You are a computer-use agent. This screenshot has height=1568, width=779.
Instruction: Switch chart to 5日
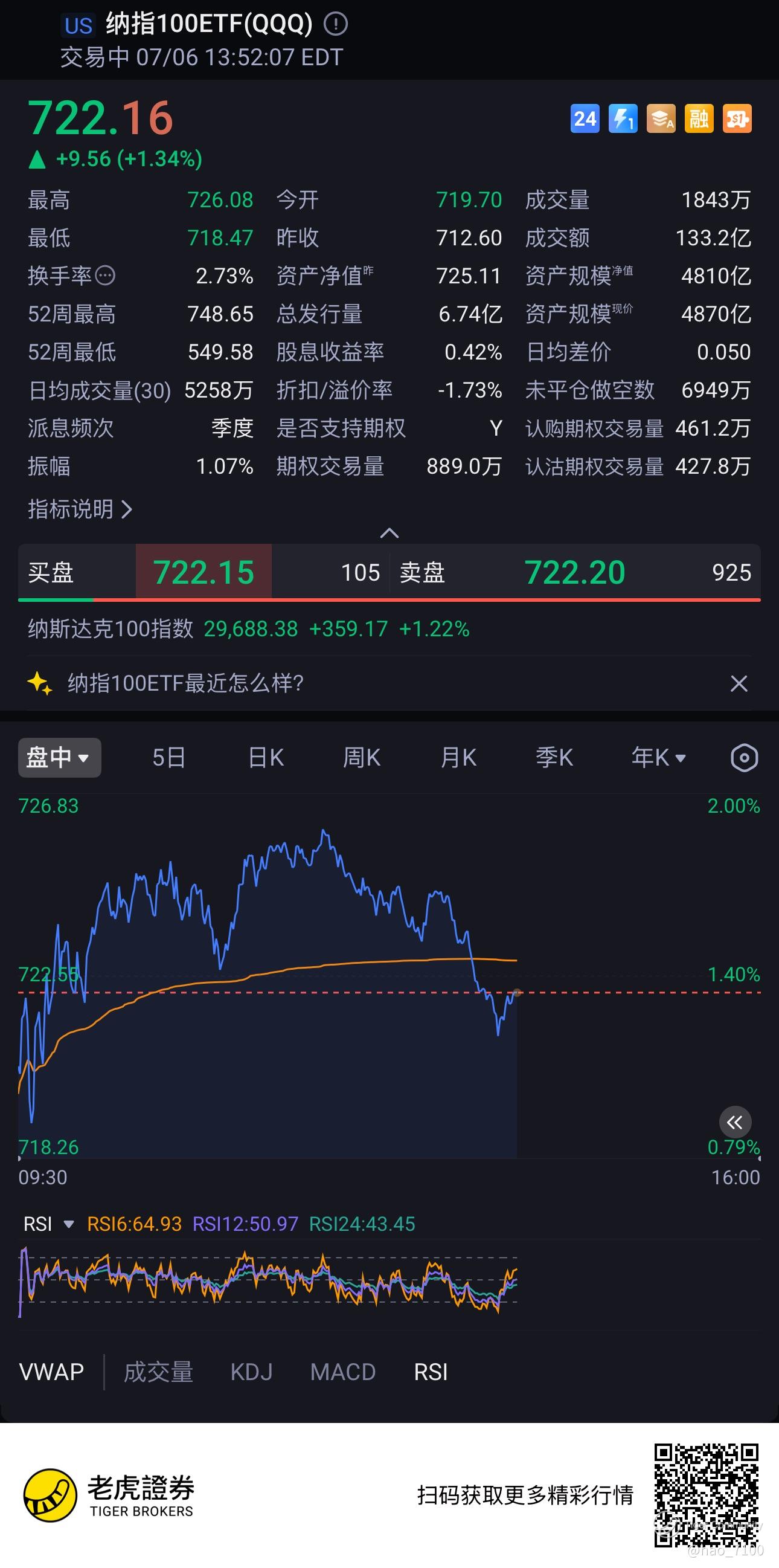coord(168,758)
